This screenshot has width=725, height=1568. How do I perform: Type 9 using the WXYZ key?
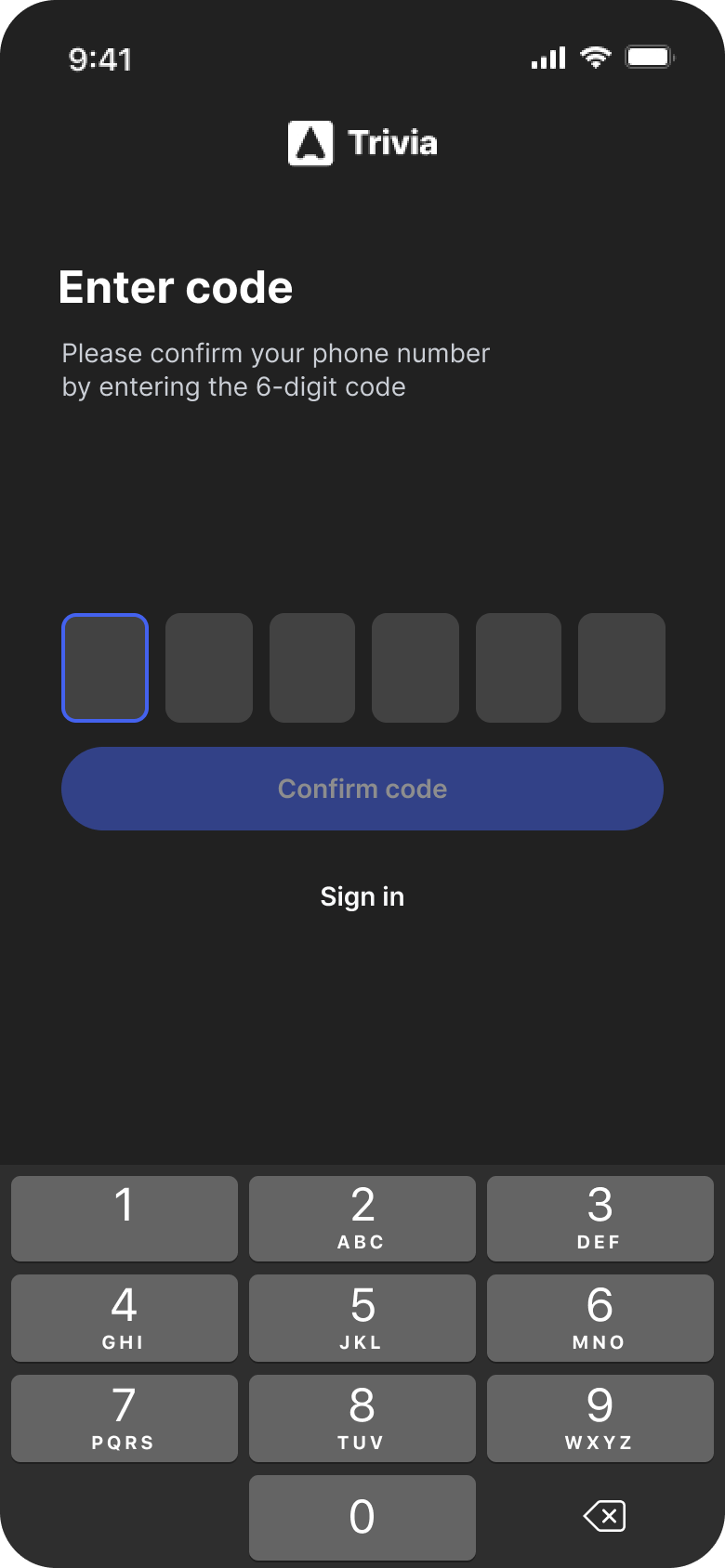pyautogui.click(x=600, y=1418)
